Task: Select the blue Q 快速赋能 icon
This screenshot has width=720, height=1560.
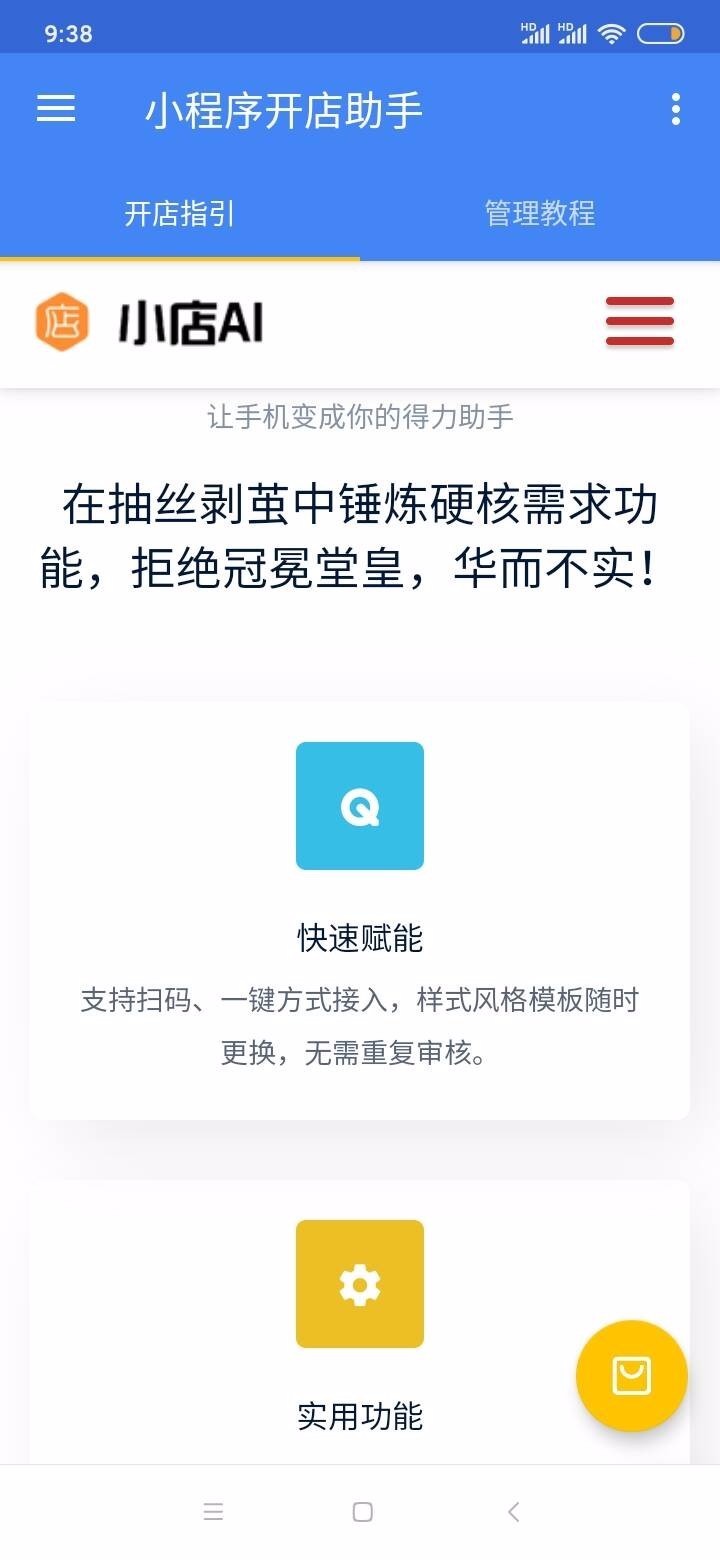Action: point(360,805)
